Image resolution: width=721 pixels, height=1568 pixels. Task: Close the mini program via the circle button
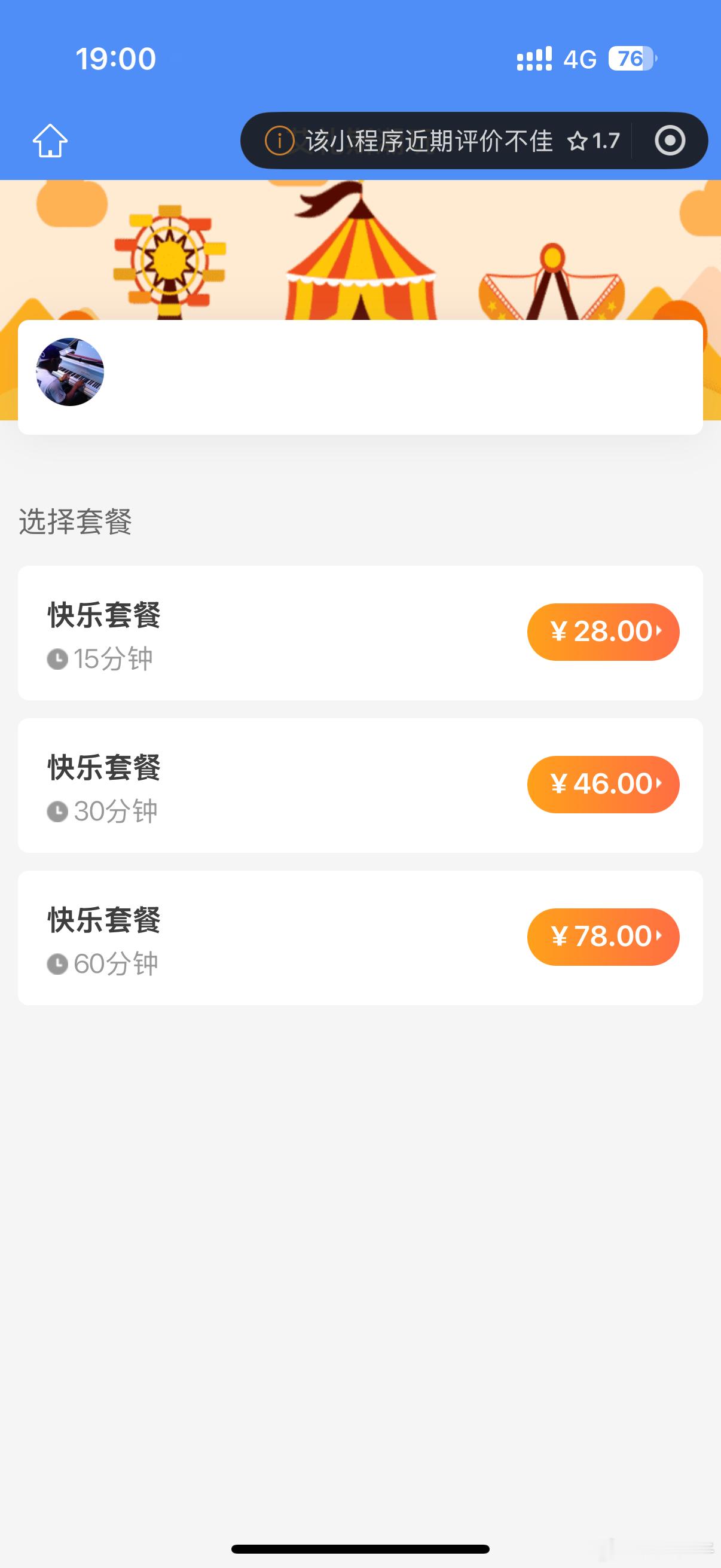[x=669, y=141]
